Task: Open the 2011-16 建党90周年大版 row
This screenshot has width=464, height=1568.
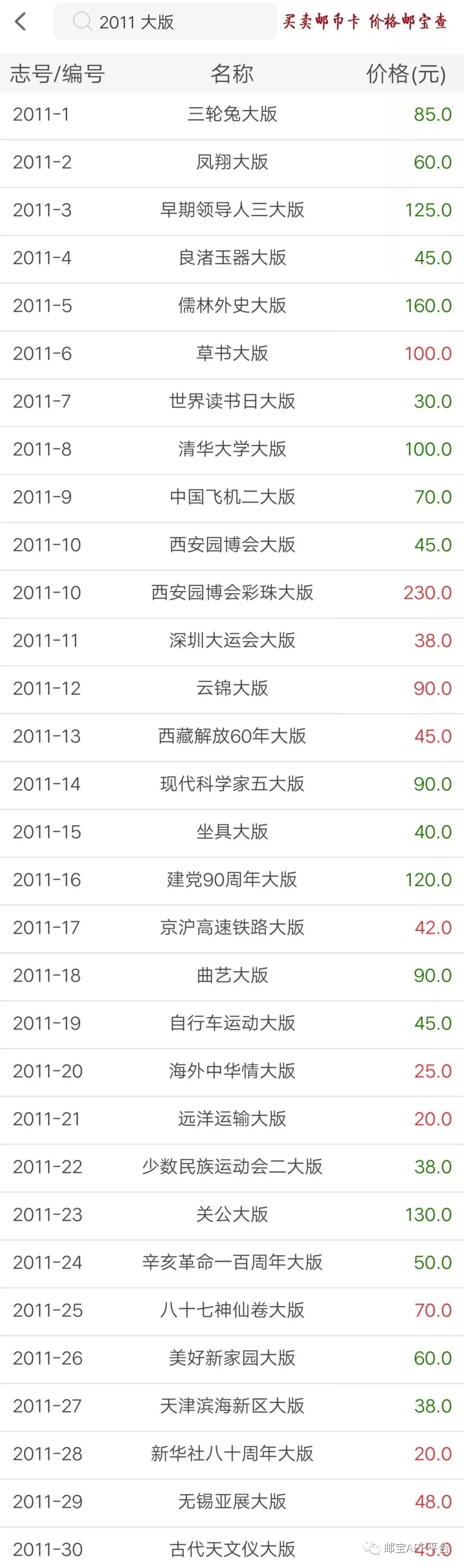Action: (232, 880)
